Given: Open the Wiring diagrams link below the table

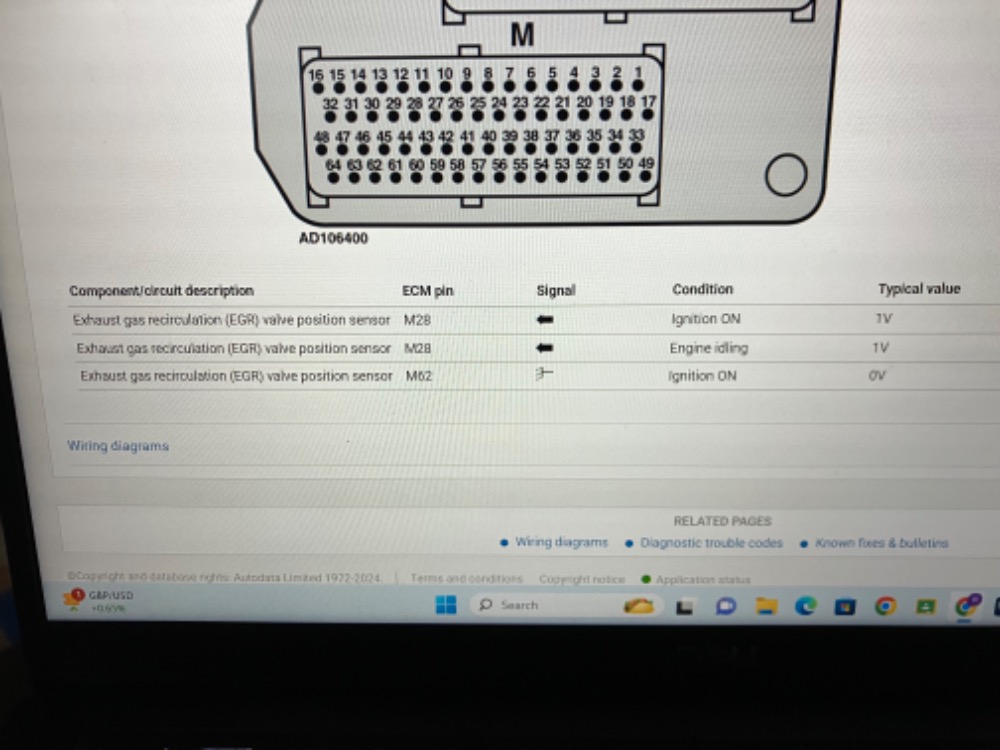Looking at the screenshot, I should 118,446.
